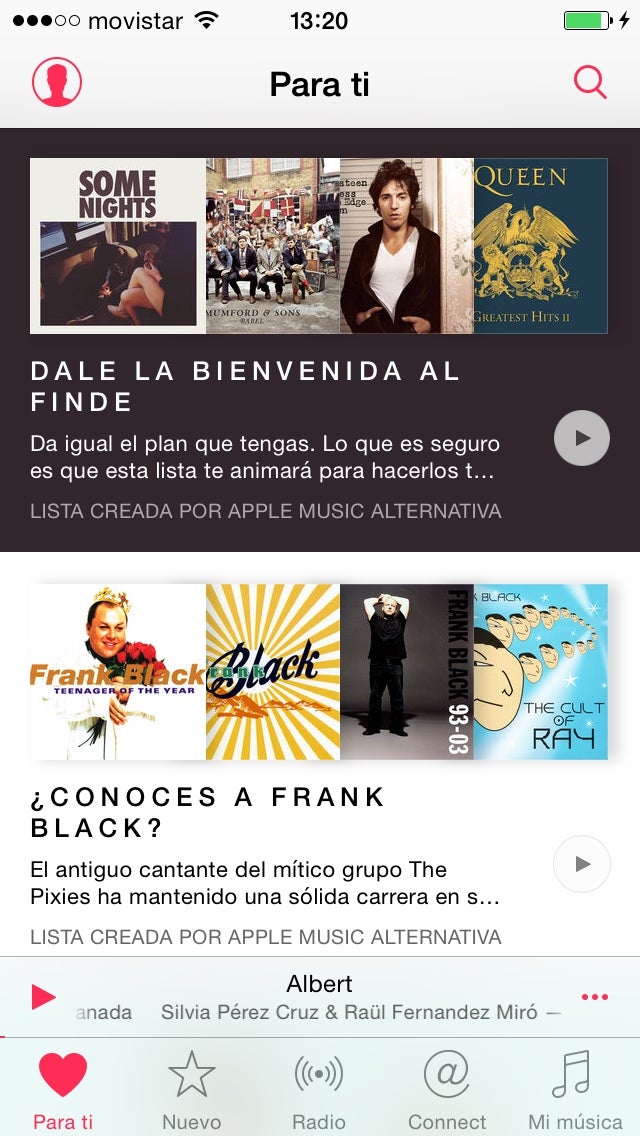This screenshot has height=1136, width=640.
Task: Expand the Albert mini player
Action: pos(320,996)
